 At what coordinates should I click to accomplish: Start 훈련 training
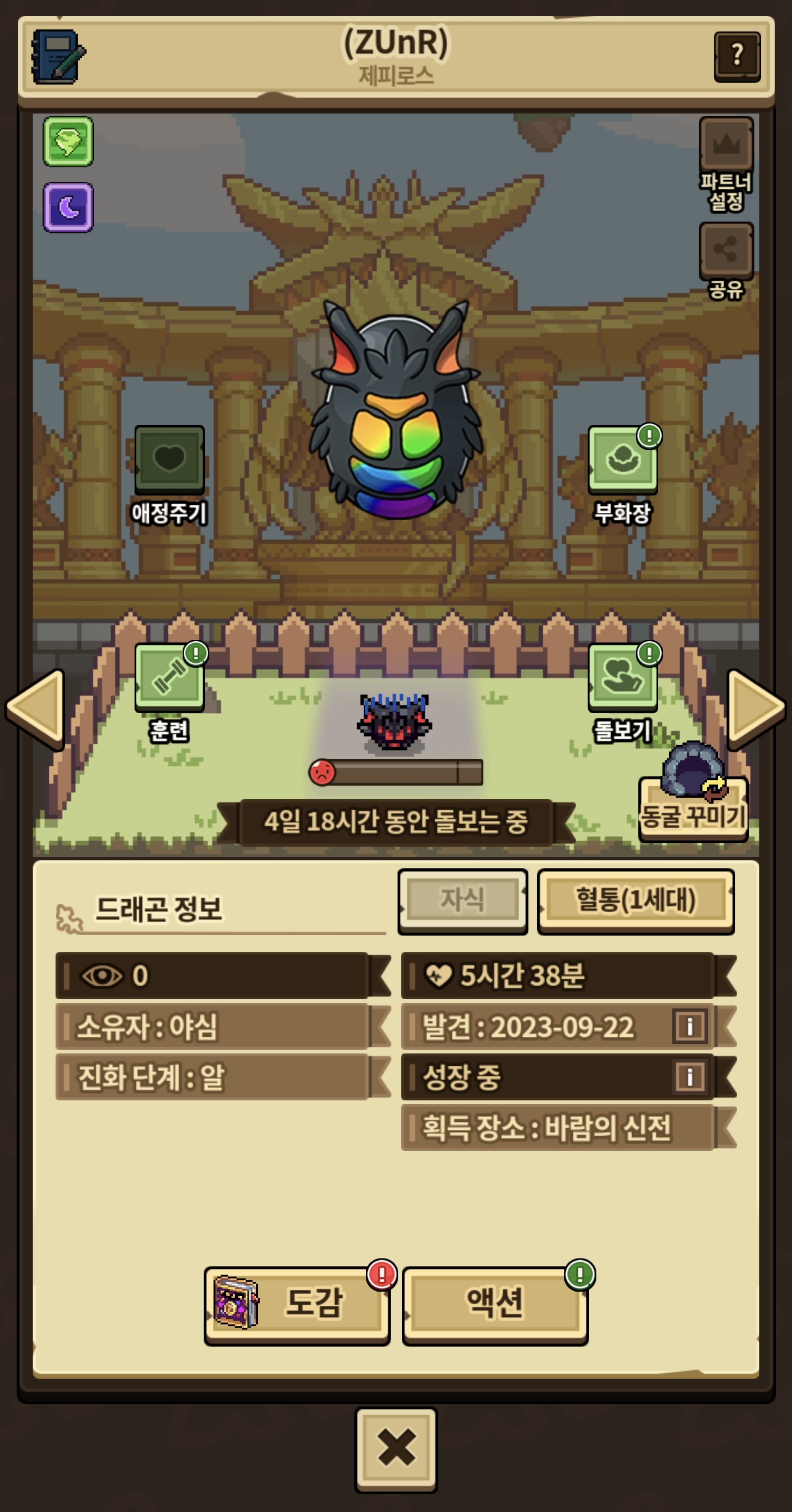pyautogui.click(x=169, y=677)
